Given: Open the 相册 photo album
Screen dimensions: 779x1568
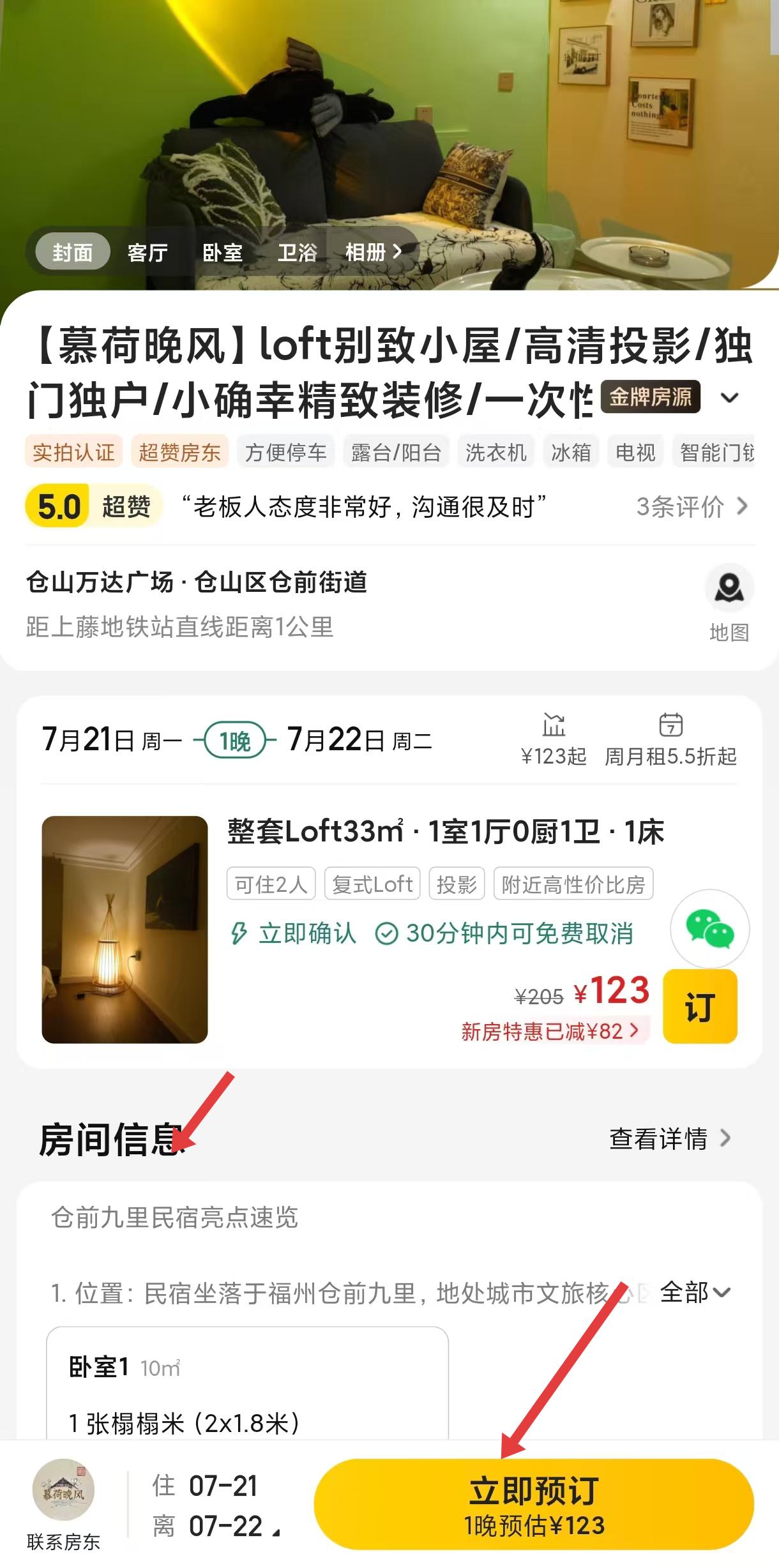Looking at the screenshot, I should [373, 253].
